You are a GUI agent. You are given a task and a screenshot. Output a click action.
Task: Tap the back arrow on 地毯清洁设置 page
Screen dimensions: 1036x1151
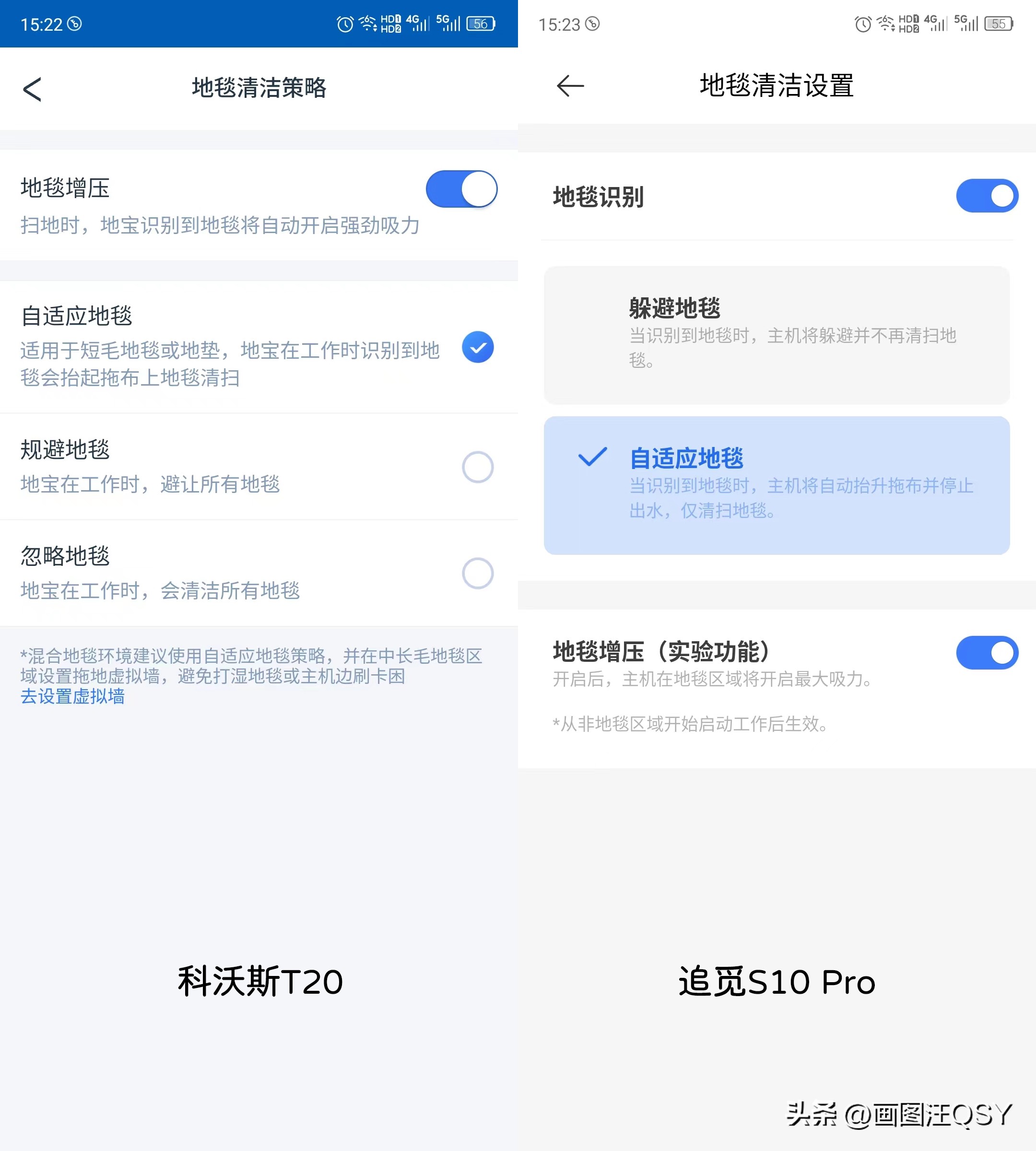click(569, 85)
